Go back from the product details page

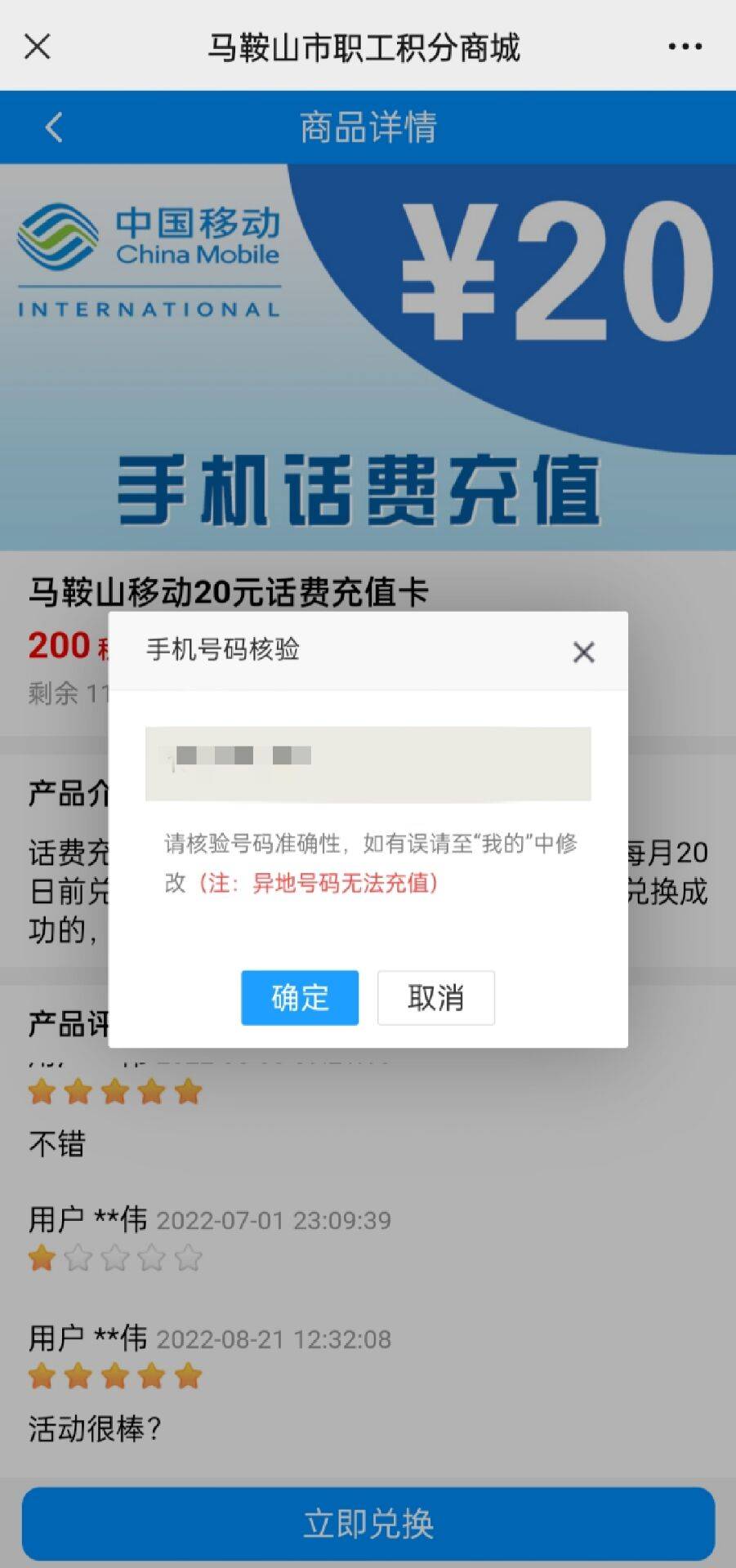click(54, 127)
